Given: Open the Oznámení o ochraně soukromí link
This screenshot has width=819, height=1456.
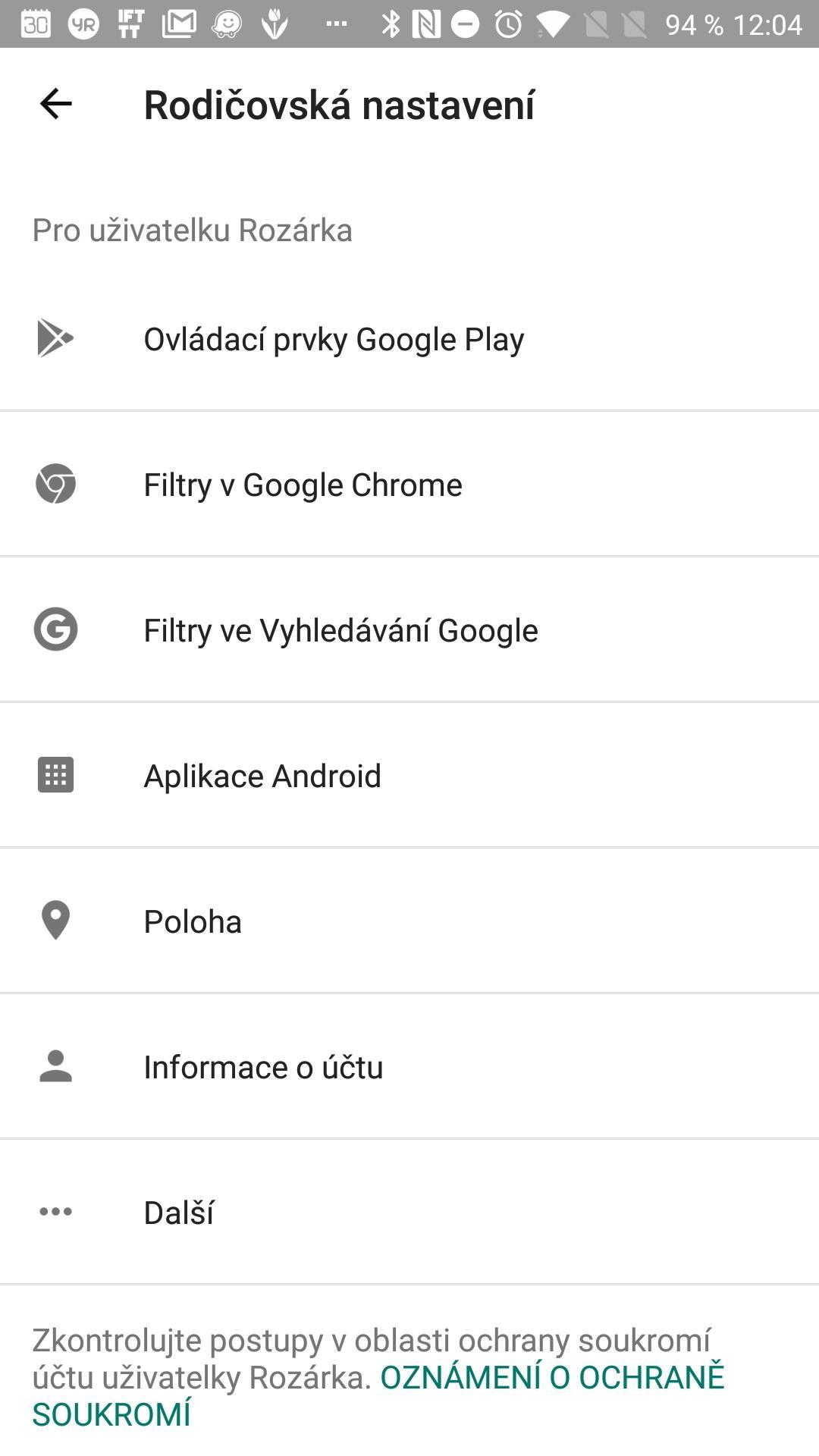Looking at the screenshot, I should 378,1395.
